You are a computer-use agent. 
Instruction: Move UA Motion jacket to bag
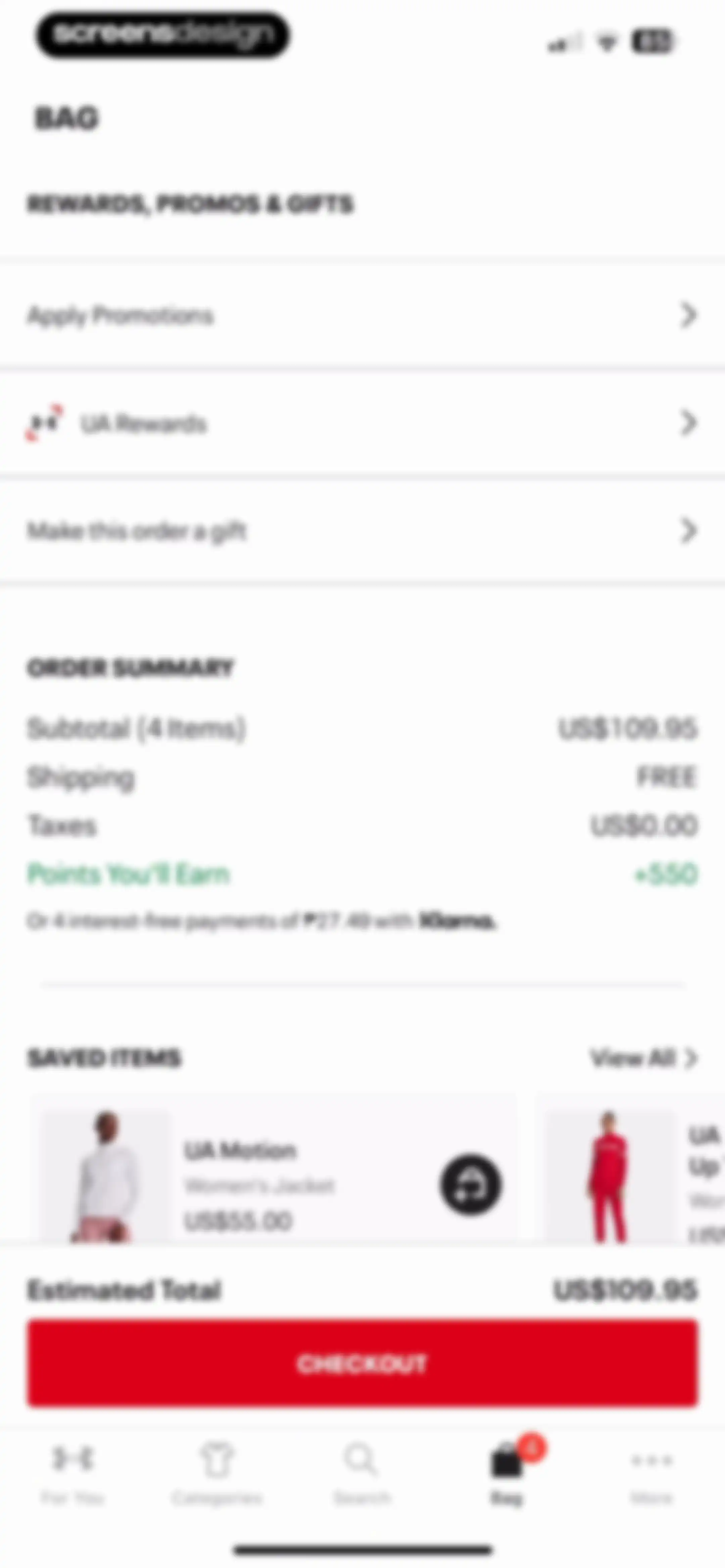point(470,1185)
